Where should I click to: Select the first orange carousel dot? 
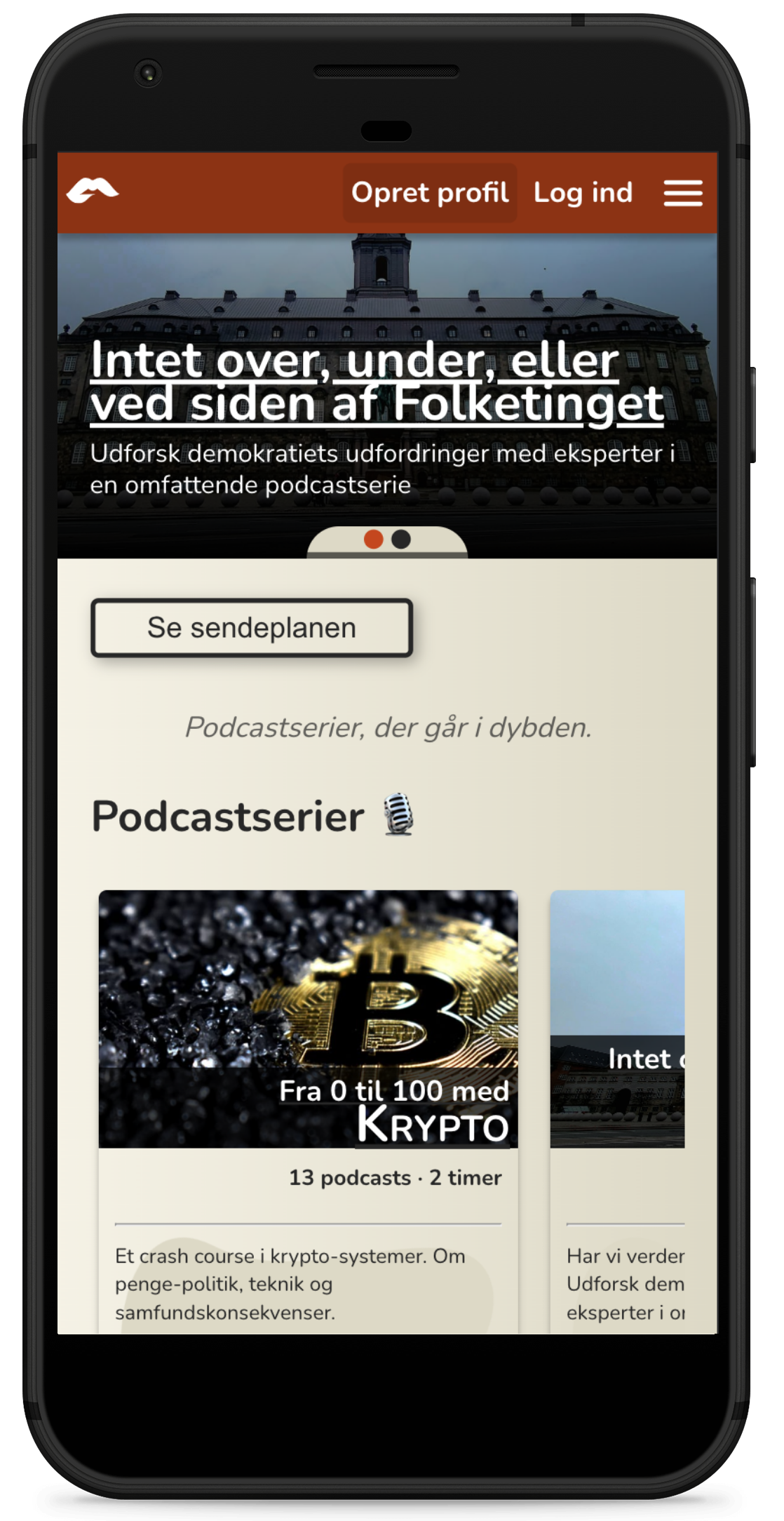374,540
